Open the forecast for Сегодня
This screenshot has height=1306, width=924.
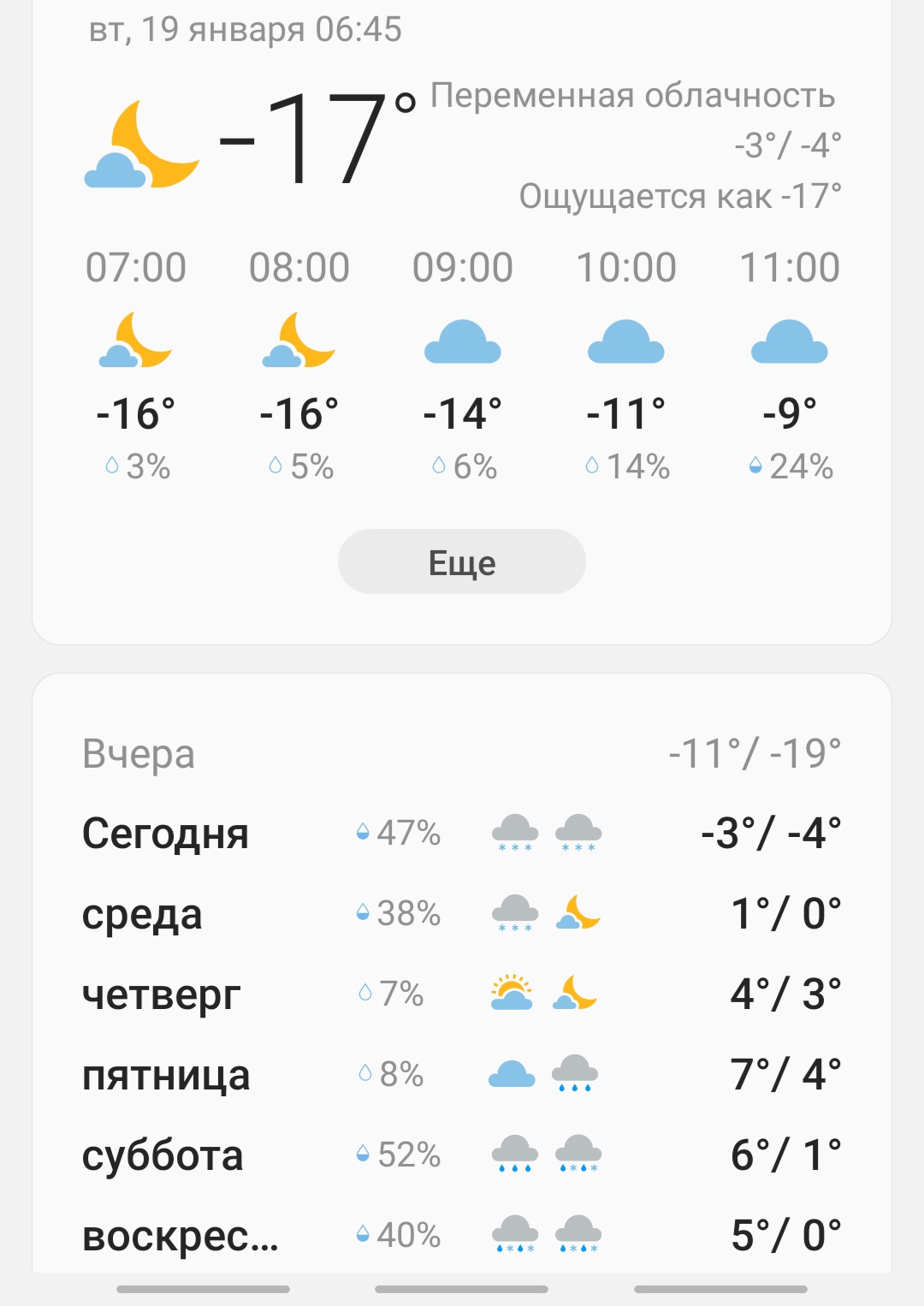coord(462,833)
